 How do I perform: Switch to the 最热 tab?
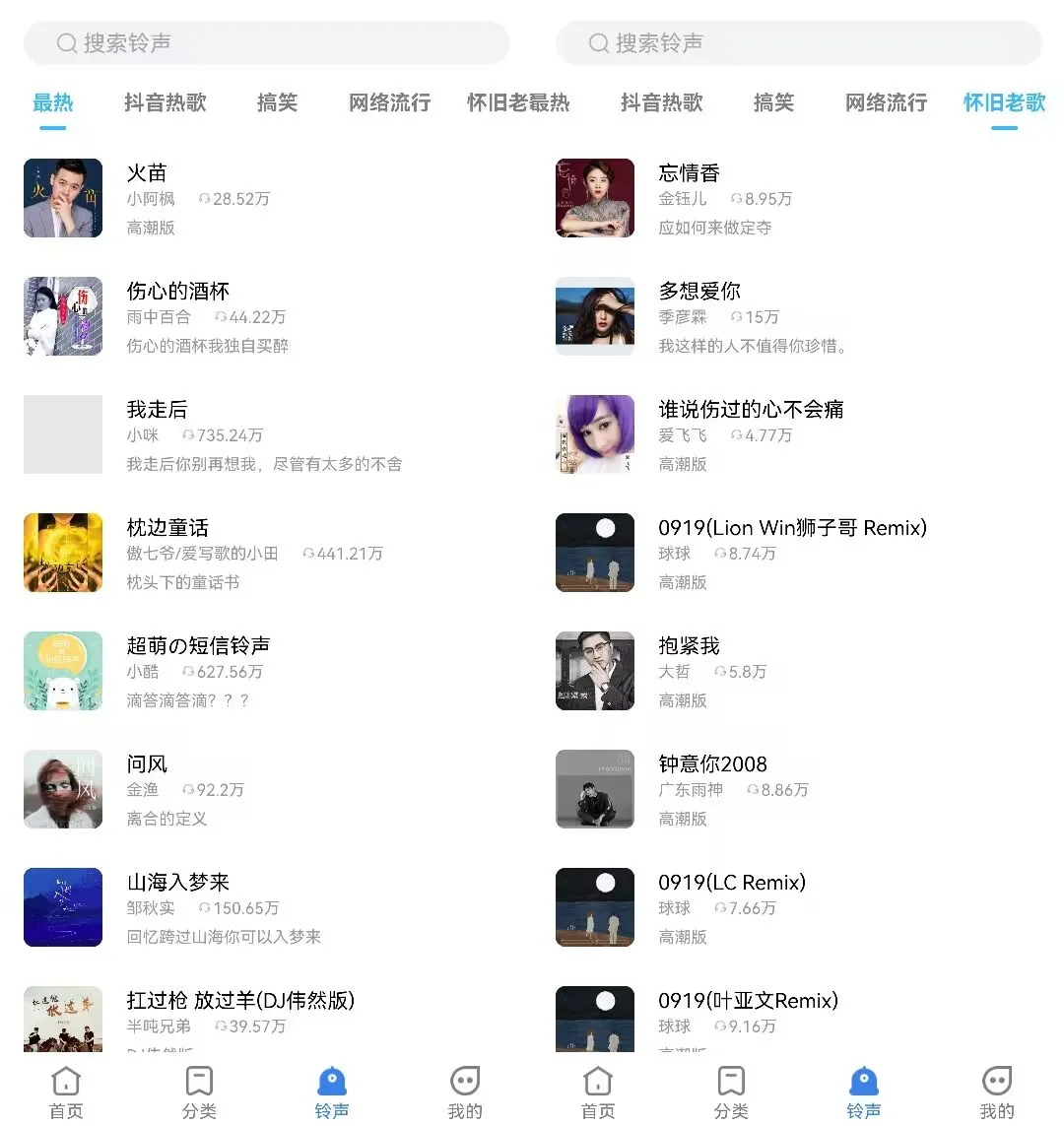coord(53,102)
